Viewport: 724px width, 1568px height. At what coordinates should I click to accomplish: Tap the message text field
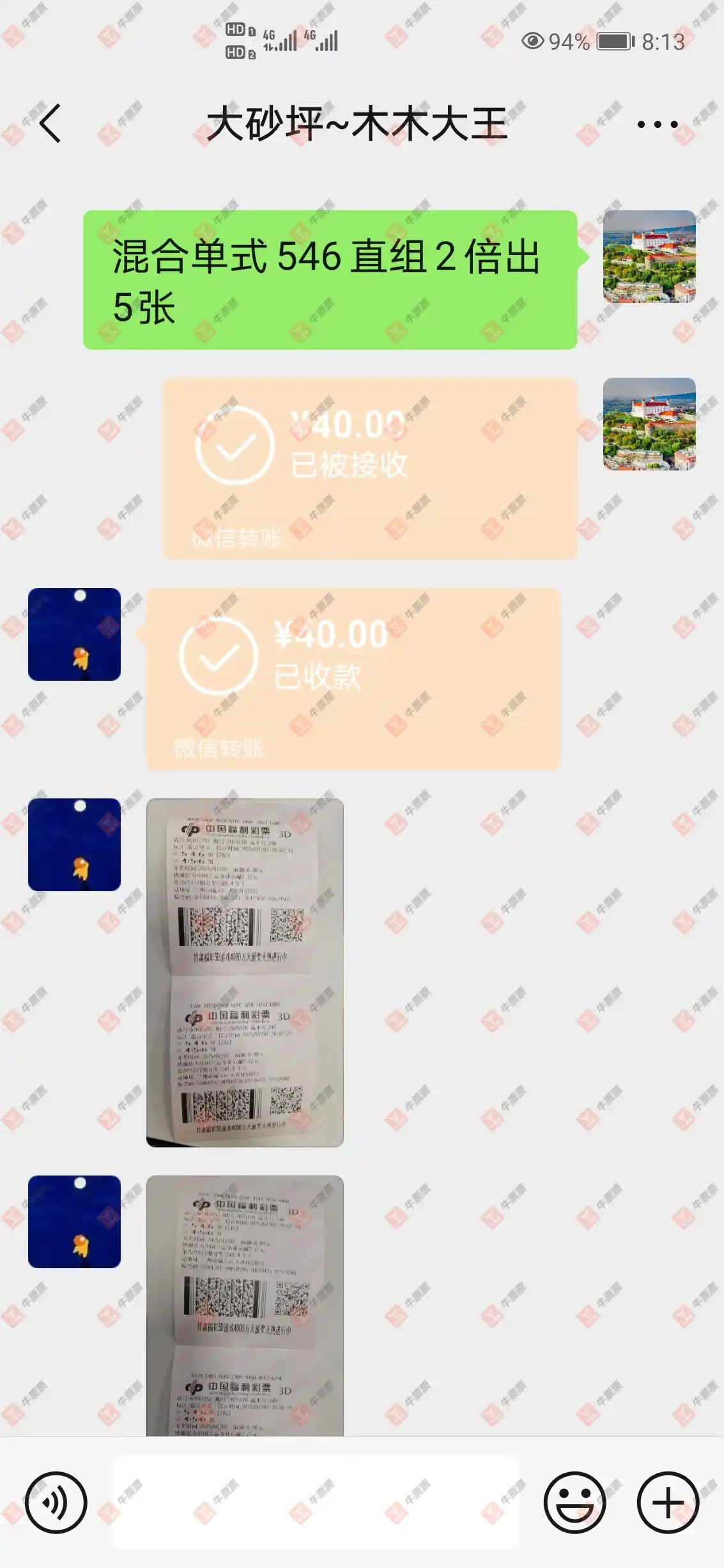pos(316,1502)
